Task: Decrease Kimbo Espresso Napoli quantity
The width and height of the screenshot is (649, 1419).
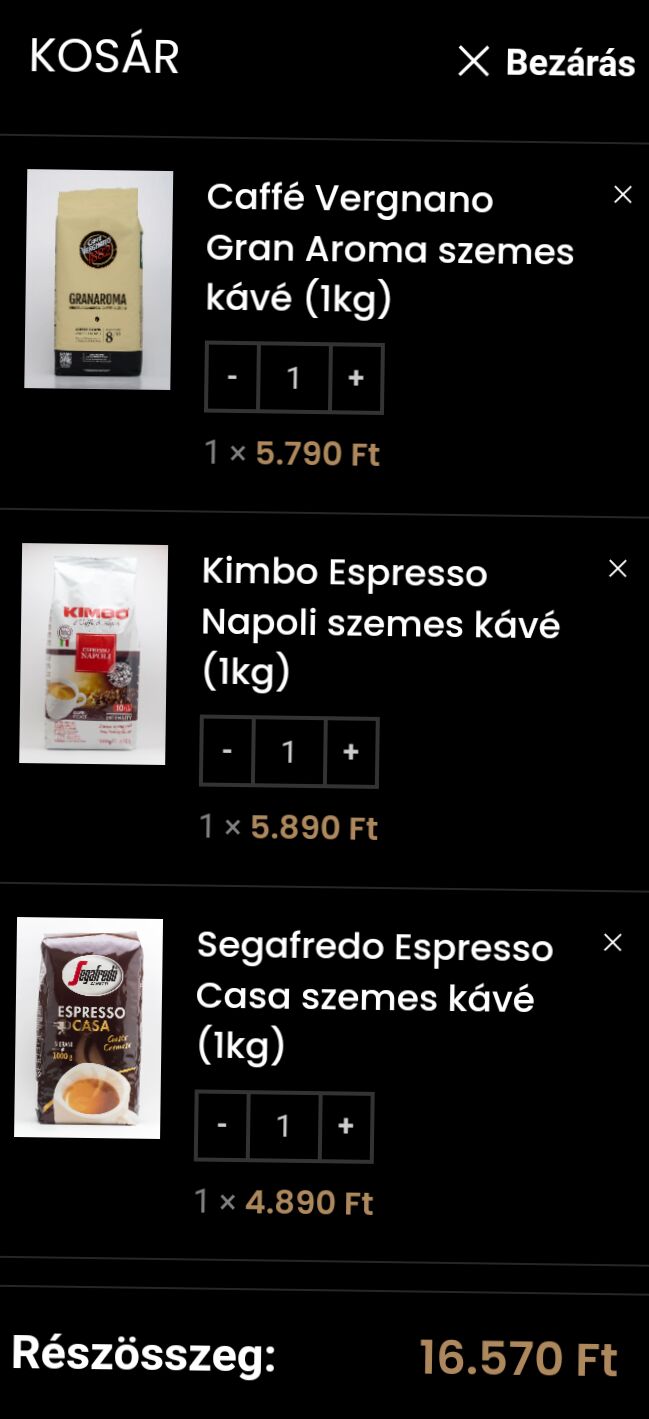Action: click(227, 752)
